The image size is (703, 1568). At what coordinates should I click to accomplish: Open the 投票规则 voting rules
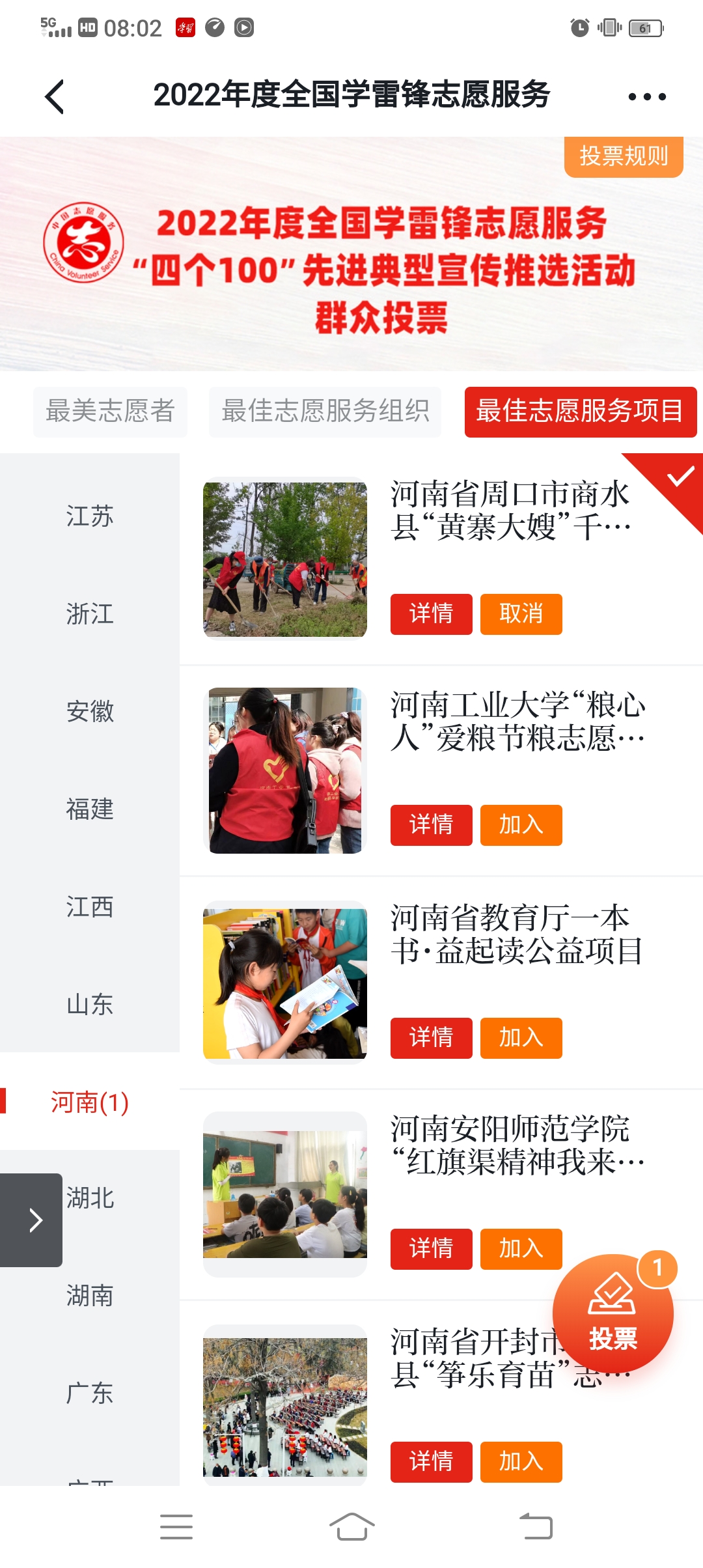click(623, 156)
